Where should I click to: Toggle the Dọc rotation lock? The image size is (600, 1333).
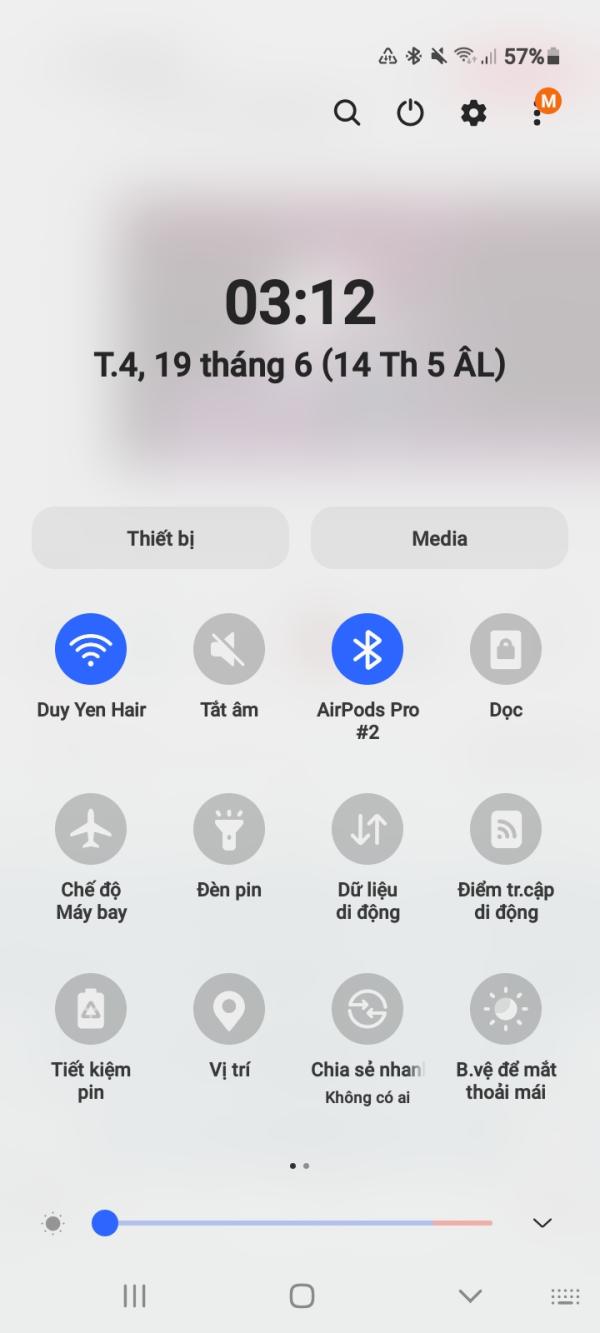point(506,649)
